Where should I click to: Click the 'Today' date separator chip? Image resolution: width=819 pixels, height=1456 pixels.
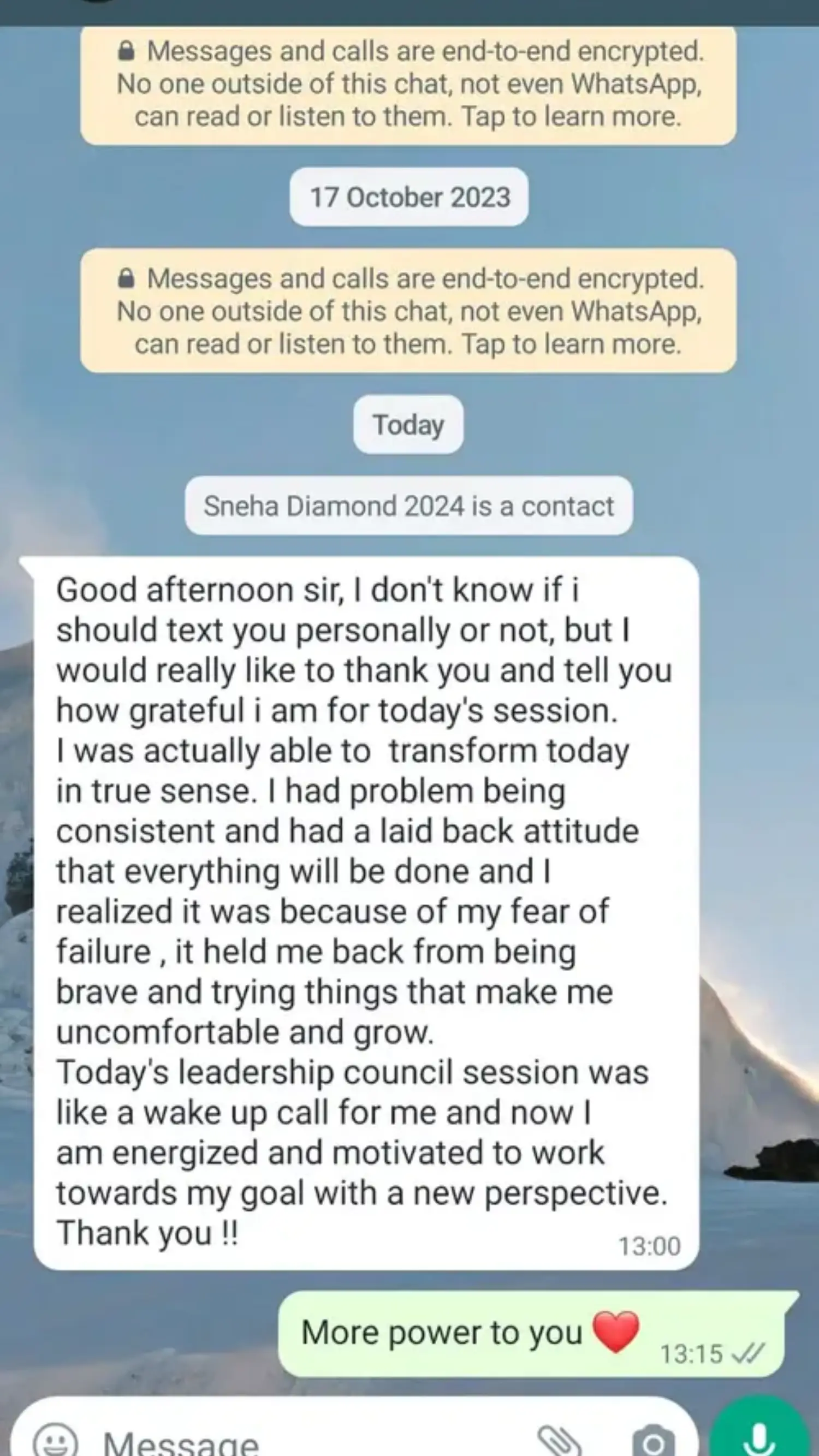click(408, 425)
